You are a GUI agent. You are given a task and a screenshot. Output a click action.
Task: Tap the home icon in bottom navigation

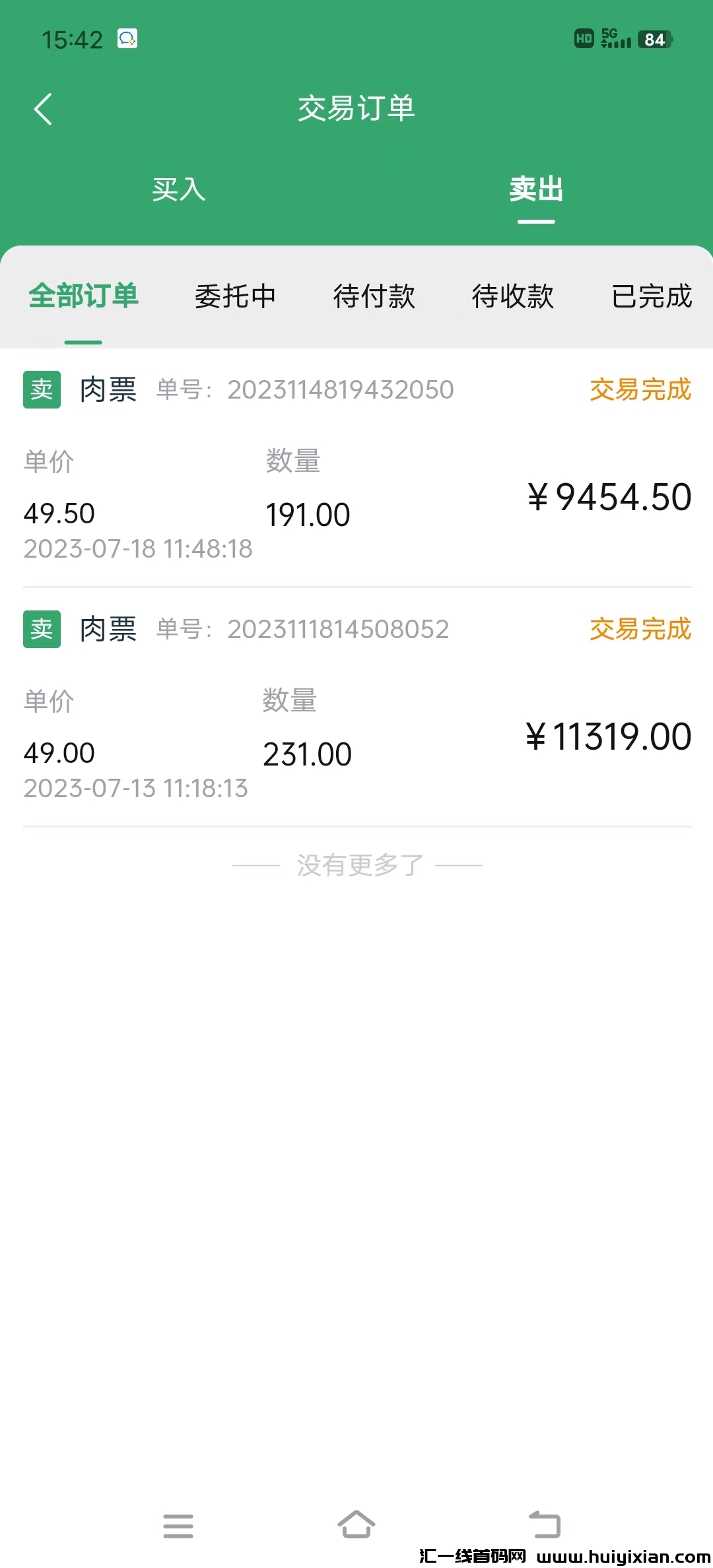pyautogui.click(x=356, y=1524)
